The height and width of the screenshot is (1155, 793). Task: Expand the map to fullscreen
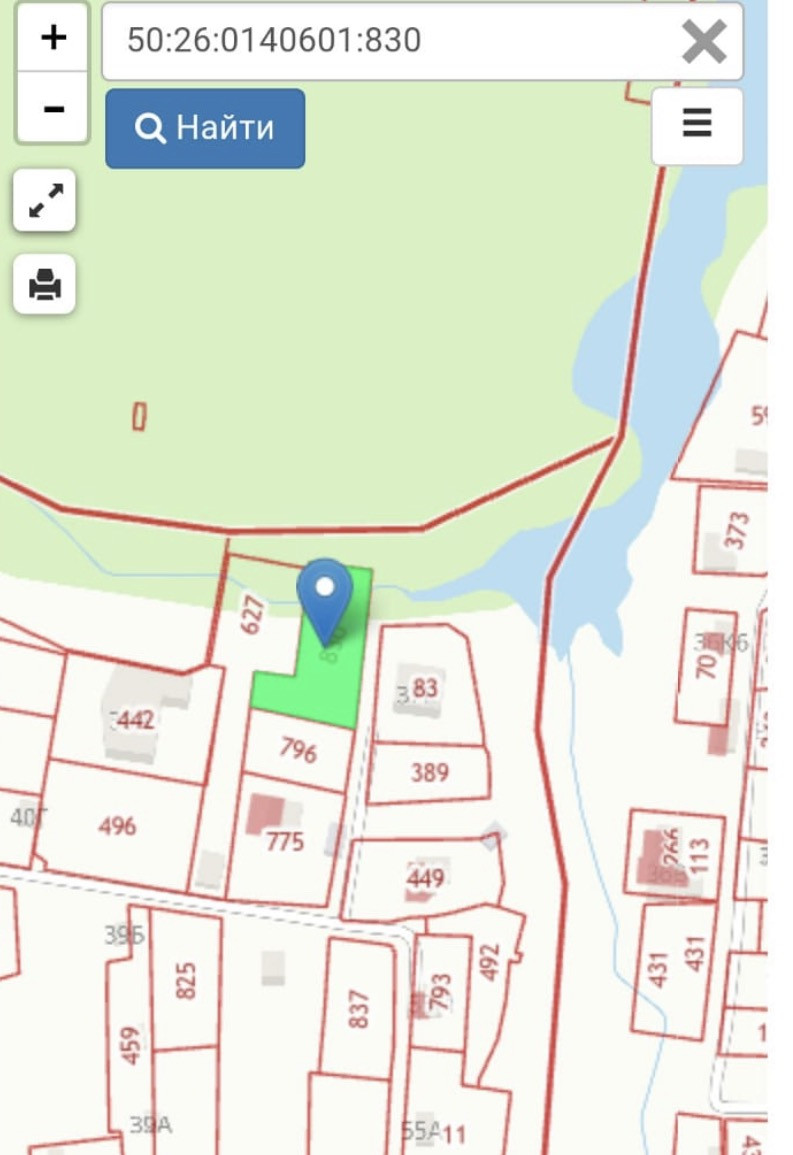(45, 201)
